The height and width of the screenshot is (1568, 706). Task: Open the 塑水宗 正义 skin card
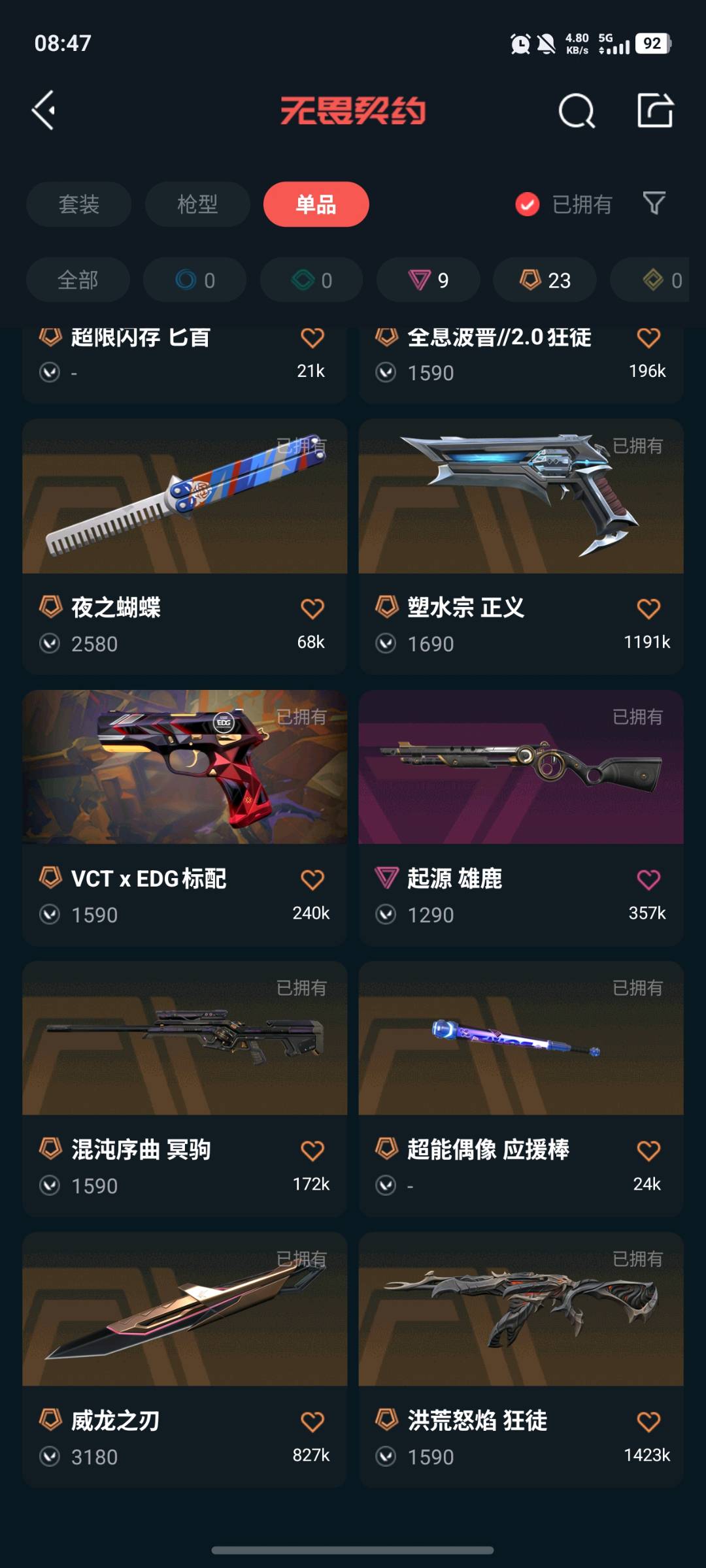[520, 523]
